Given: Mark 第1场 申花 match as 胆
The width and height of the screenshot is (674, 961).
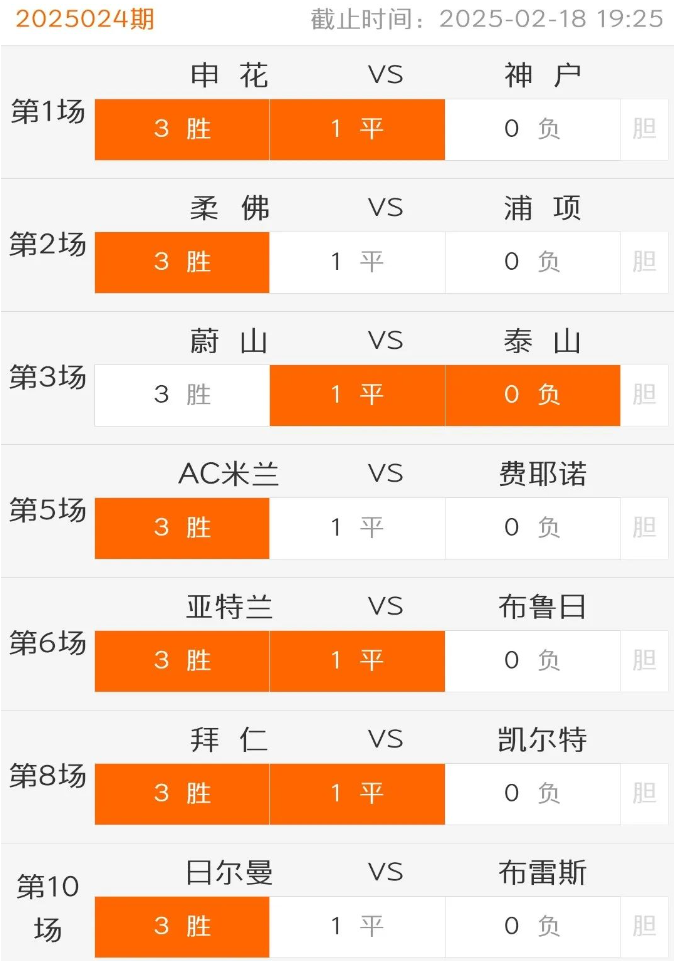Looking at the screenshot, I should tap(644, 129).
